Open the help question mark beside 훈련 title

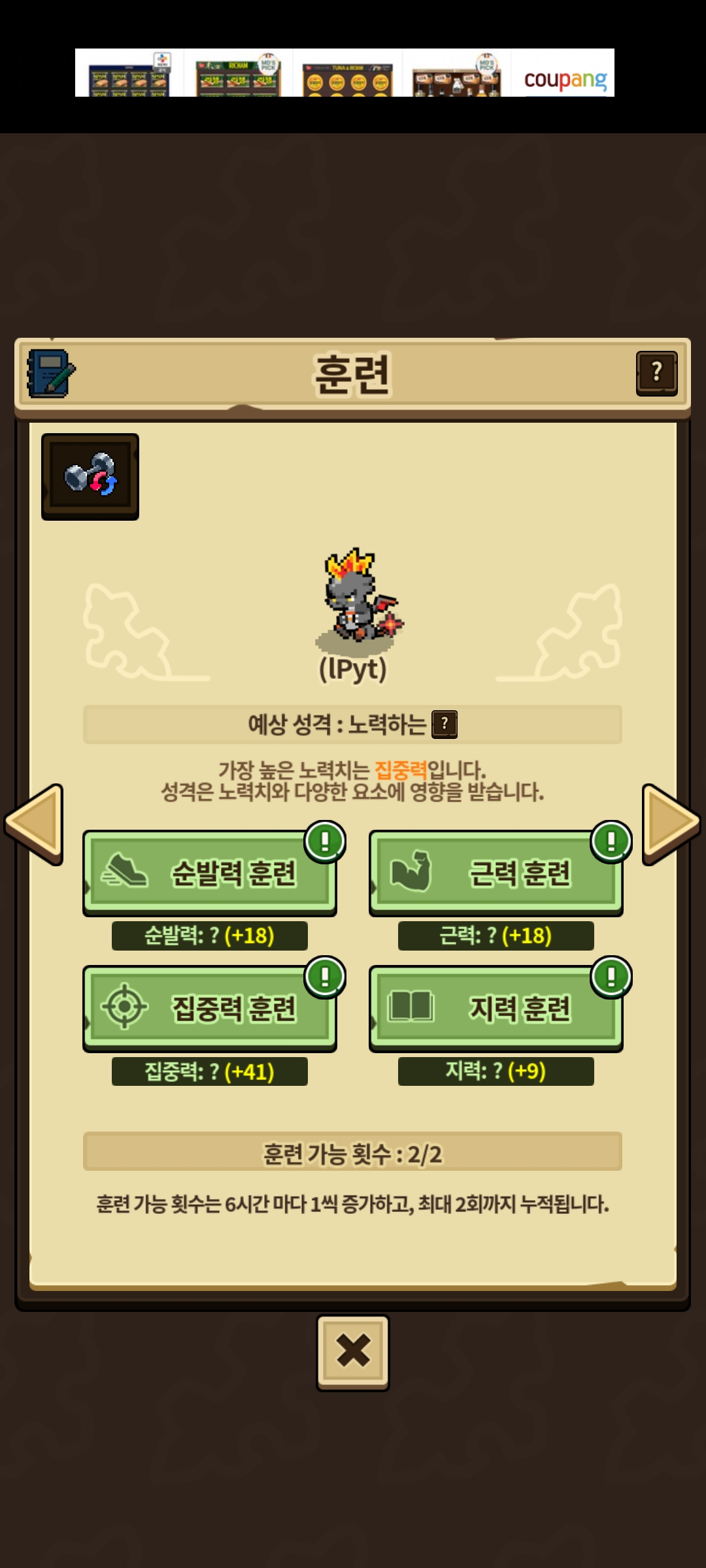pos(656,373)
